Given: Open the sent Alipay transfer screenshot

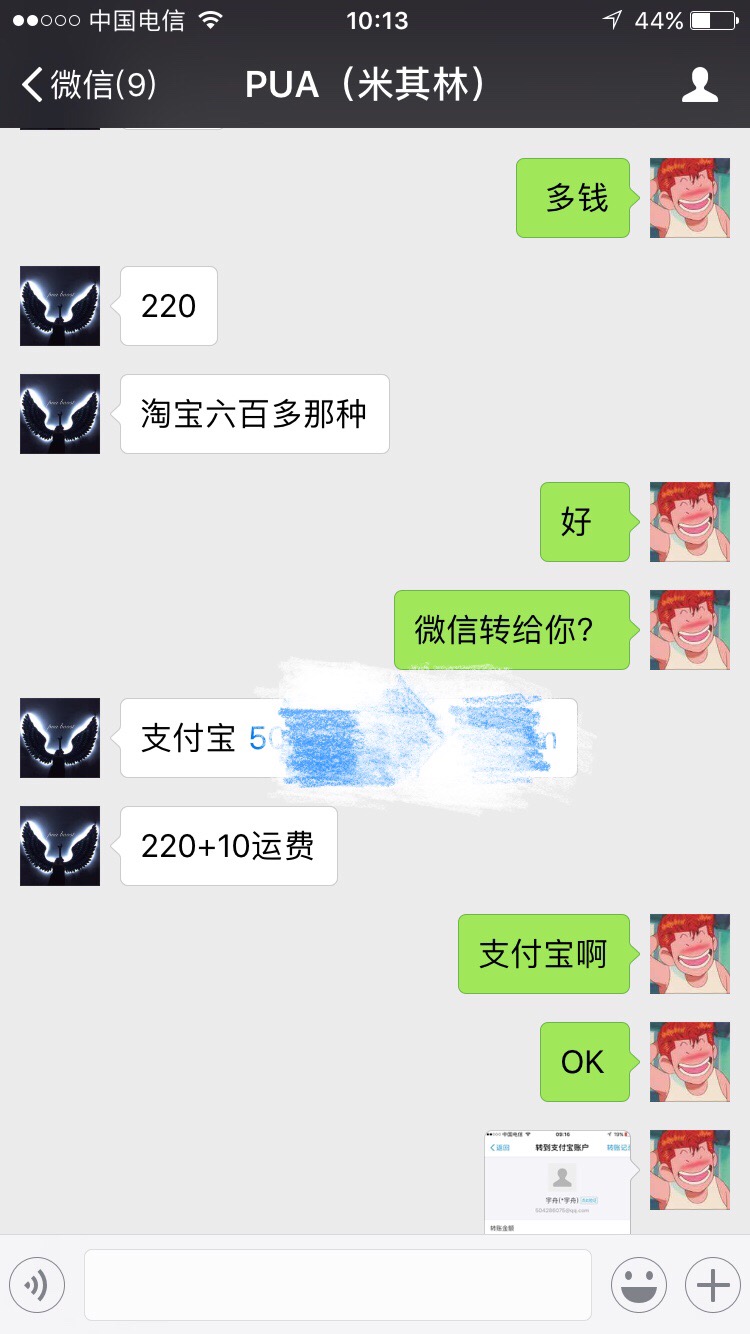Looking at the screenshot, I should point(557,1182).
